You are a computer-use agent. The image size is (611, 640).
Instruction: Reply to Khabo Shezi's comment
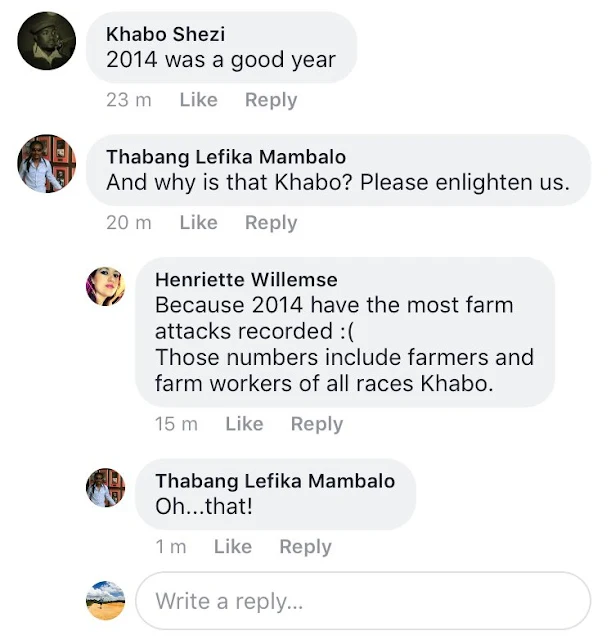pos(271,100)
